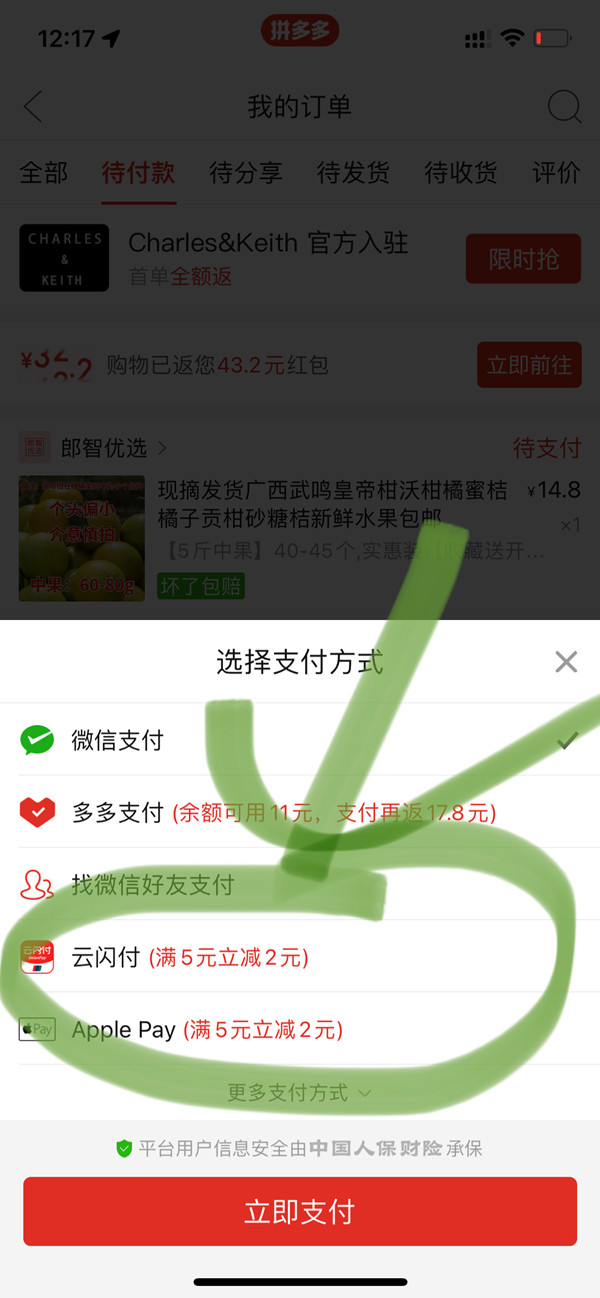This screenshot has height=1298, width=600.
Task: Expand 更多支付方式 list
Action: [x=299, y=1093]
